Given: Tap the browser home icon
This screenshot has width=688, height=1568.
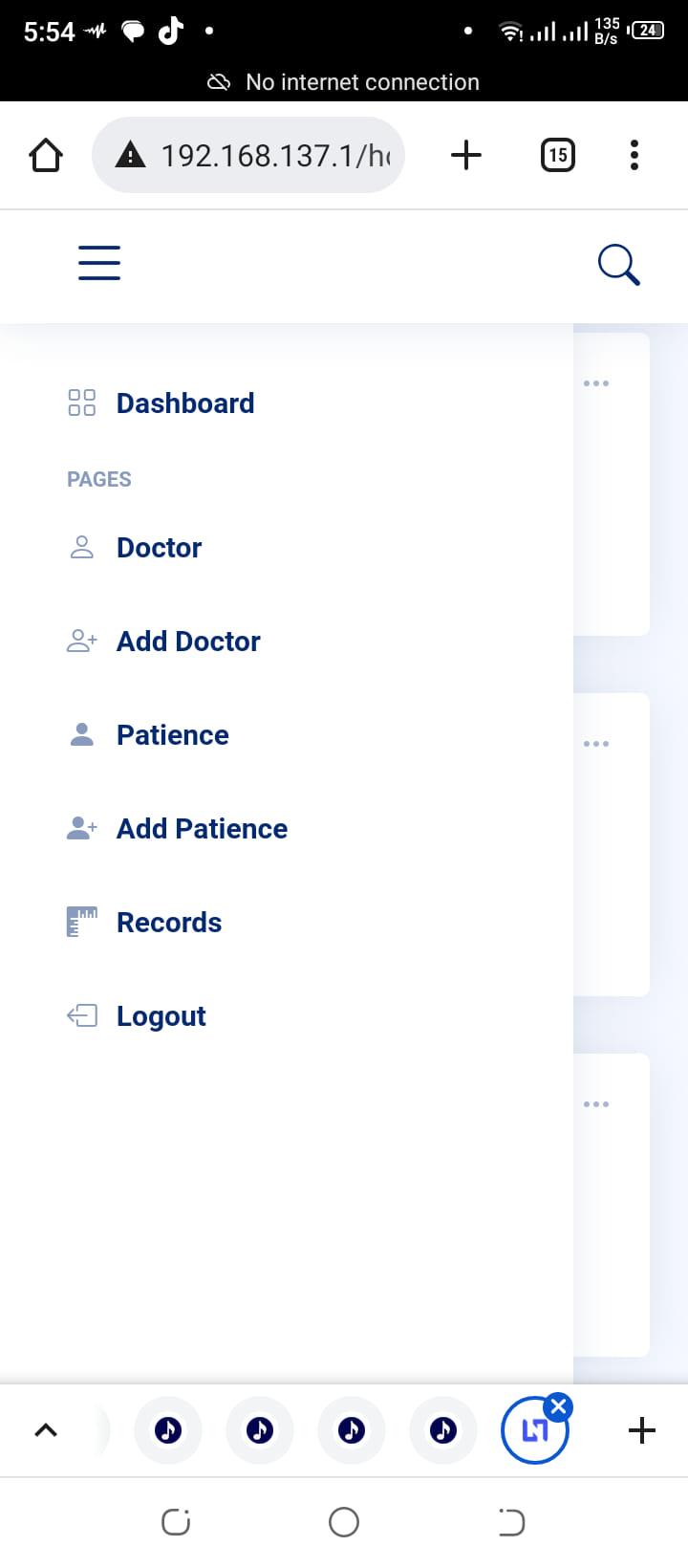Looking at the screenshot, I should 46,155.
